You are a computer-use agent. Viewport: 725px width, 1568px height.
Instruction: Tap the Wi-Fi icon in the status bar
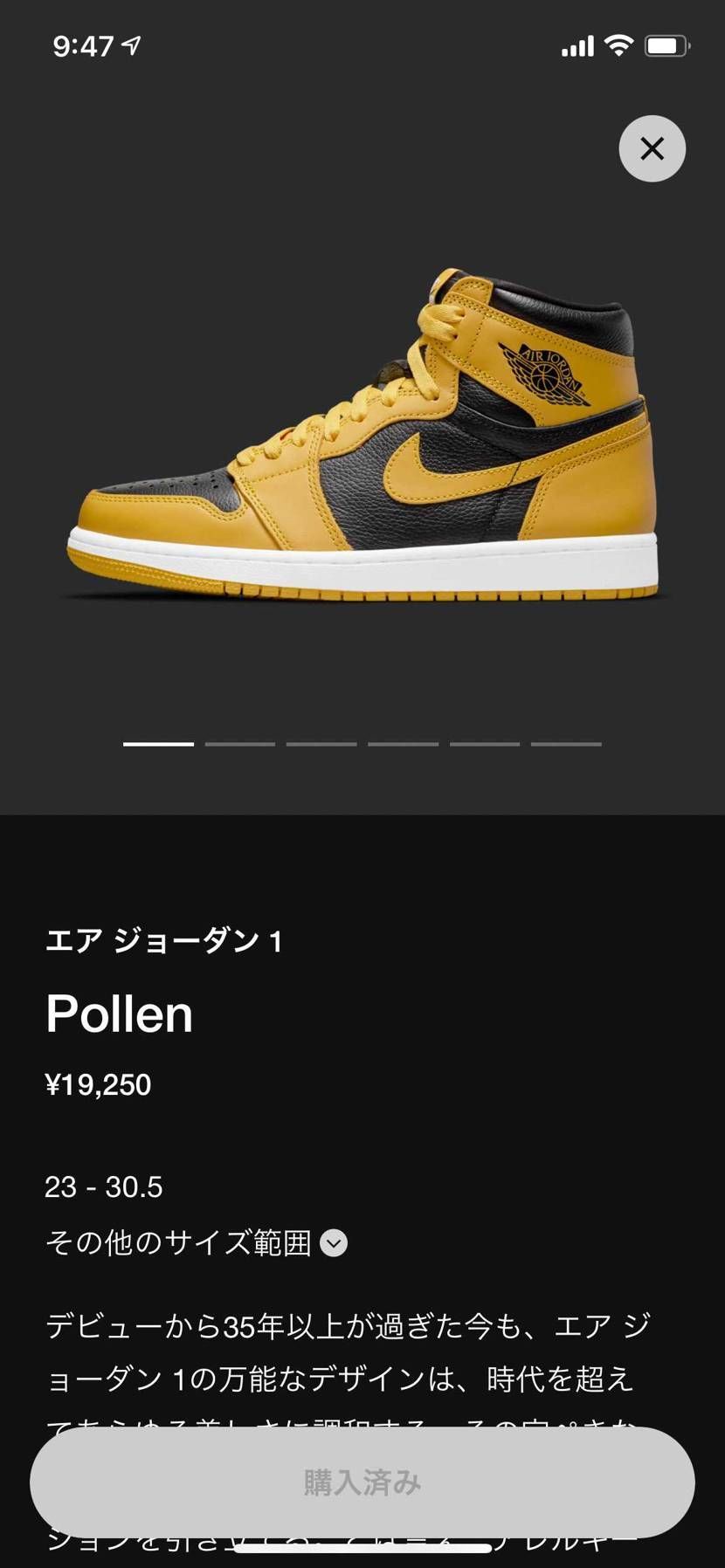click(620, 45)
